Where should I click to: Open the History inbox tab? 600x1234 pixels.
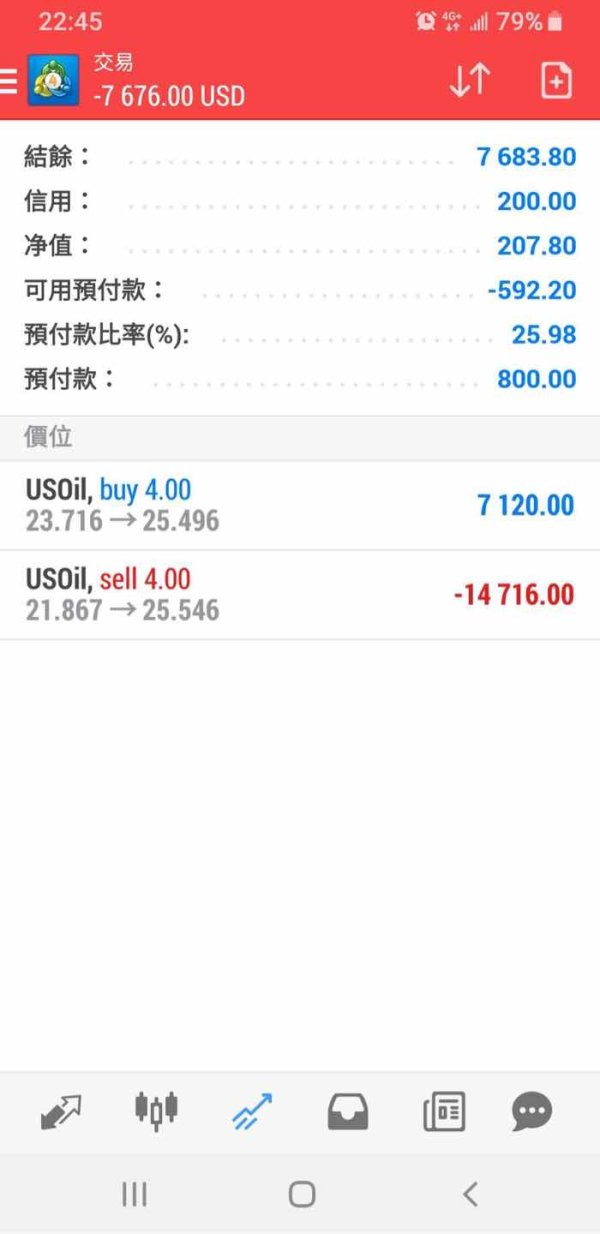[x=348, y=1111]
